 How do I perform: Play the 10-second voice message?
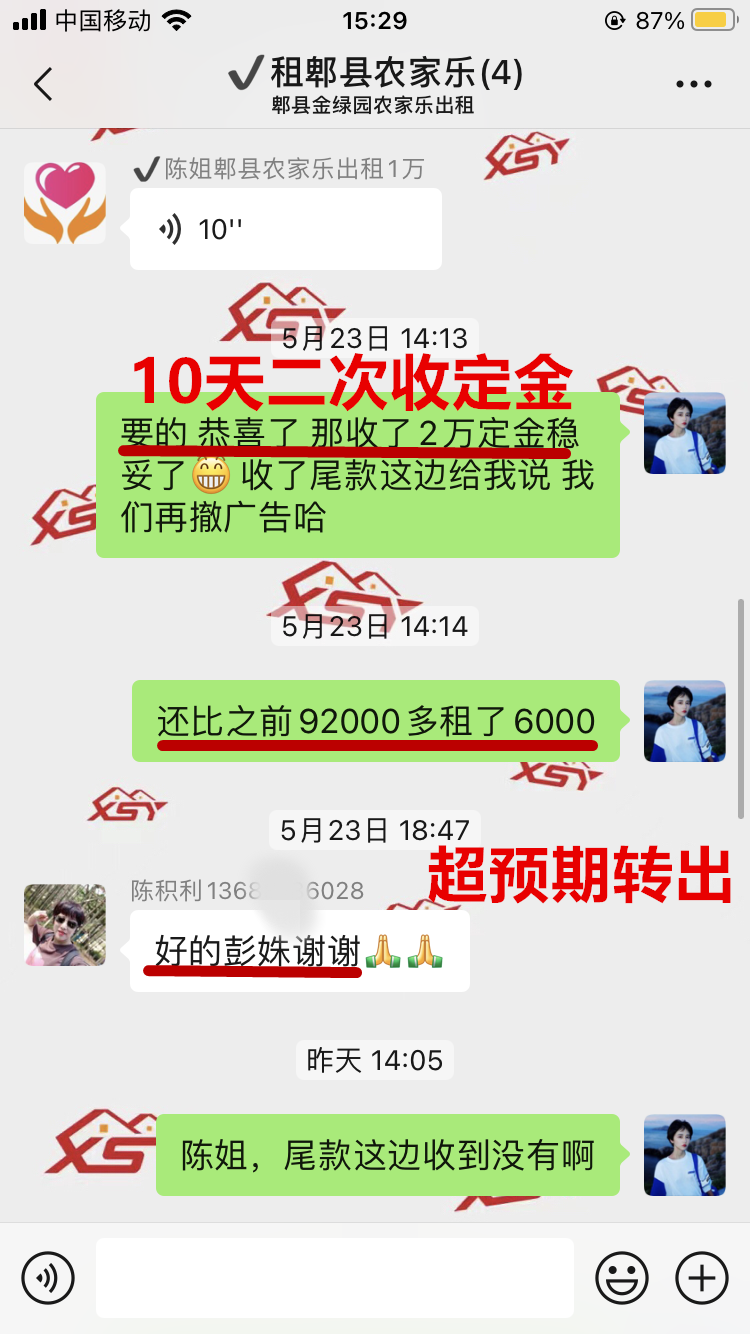pos(285,229)
